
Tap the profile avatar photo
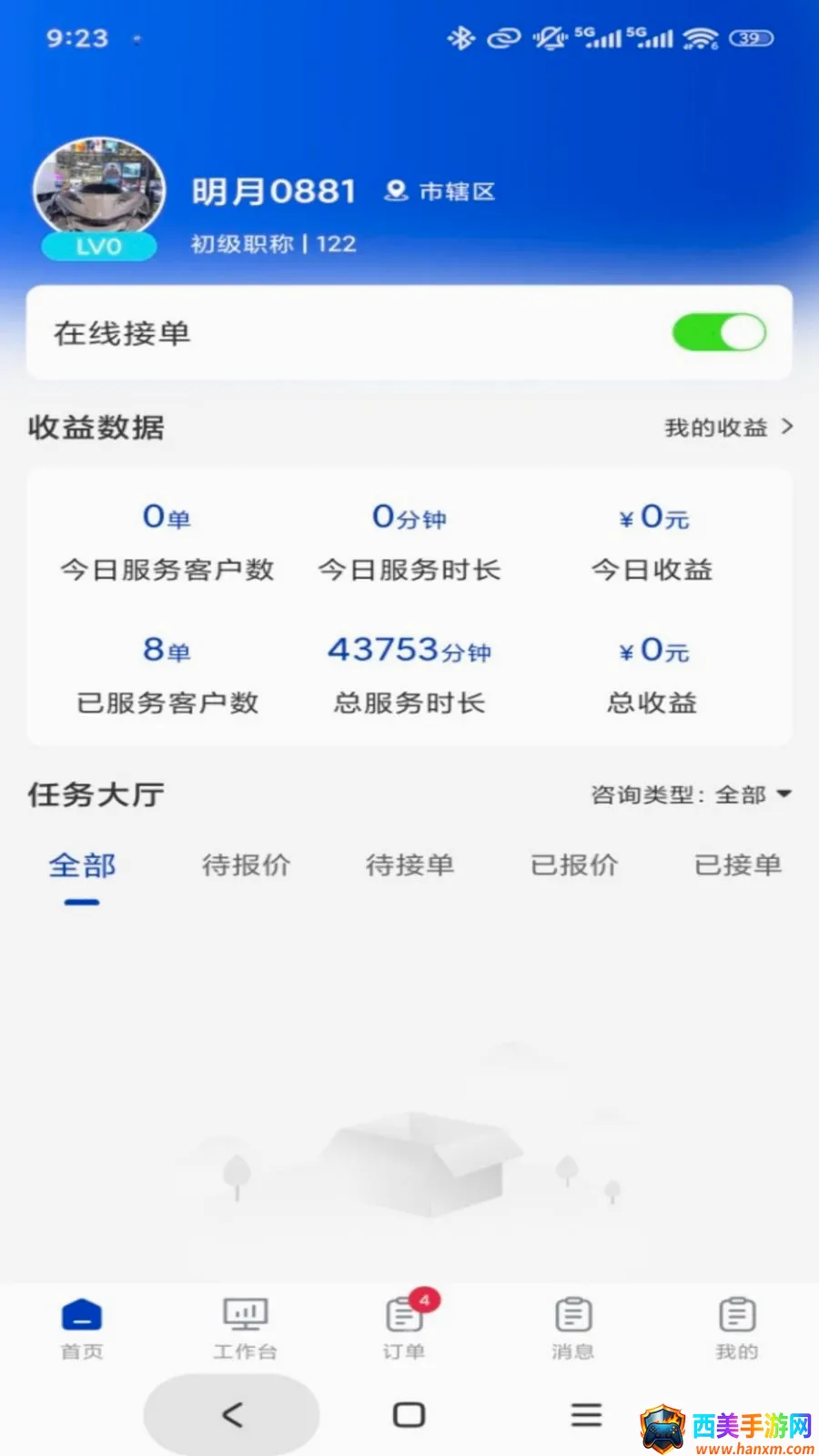pyautogui.click(x=99, y=190)
